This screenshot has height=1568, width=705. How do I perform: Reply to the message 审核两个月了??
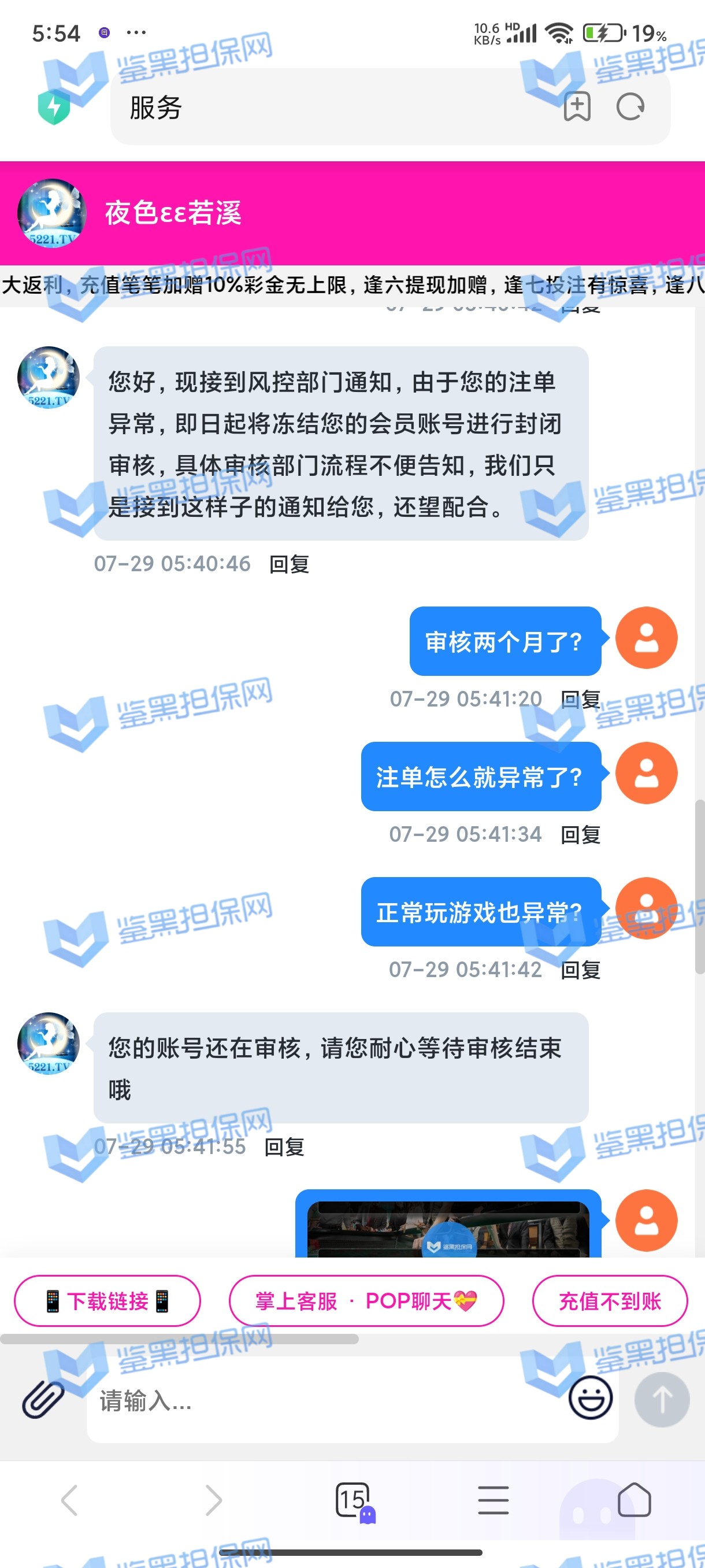pyautogui.click(x=580, y=700)
